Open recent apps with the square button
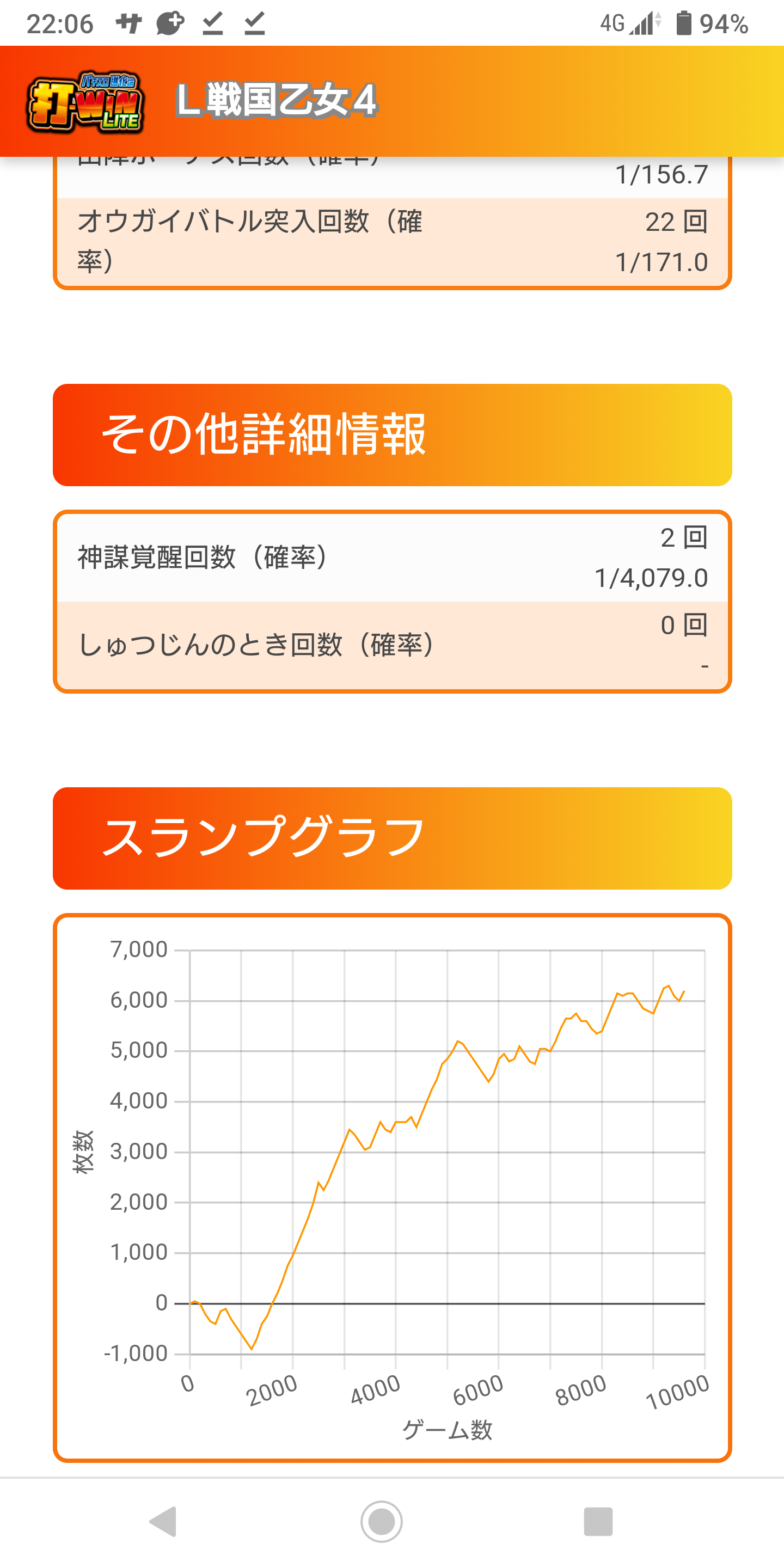This screenshot has width=784, height=1568. coord(598,1521)
